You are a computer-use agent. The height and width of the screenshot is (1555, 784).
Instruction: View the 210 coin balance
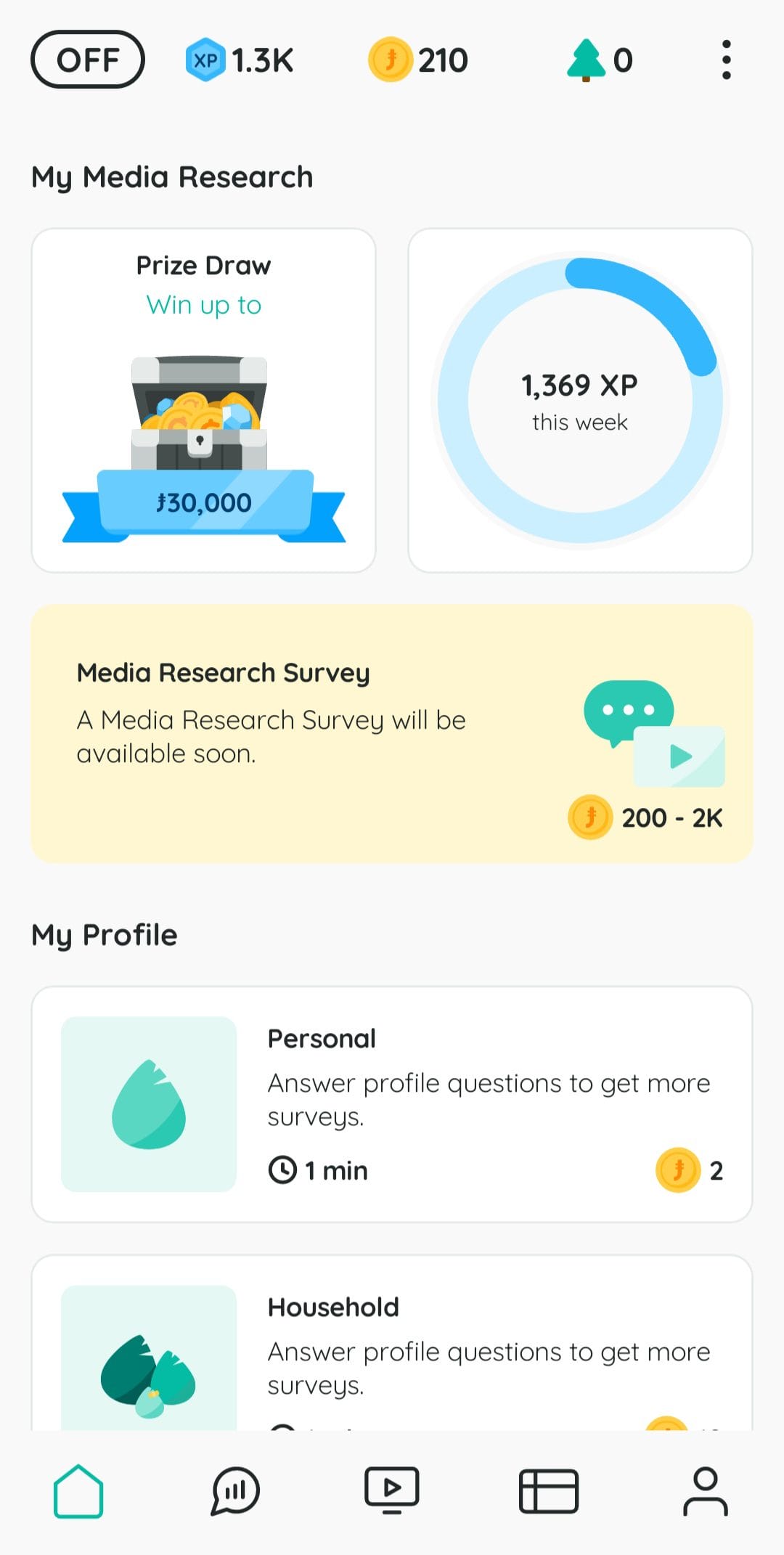(419, 60)
